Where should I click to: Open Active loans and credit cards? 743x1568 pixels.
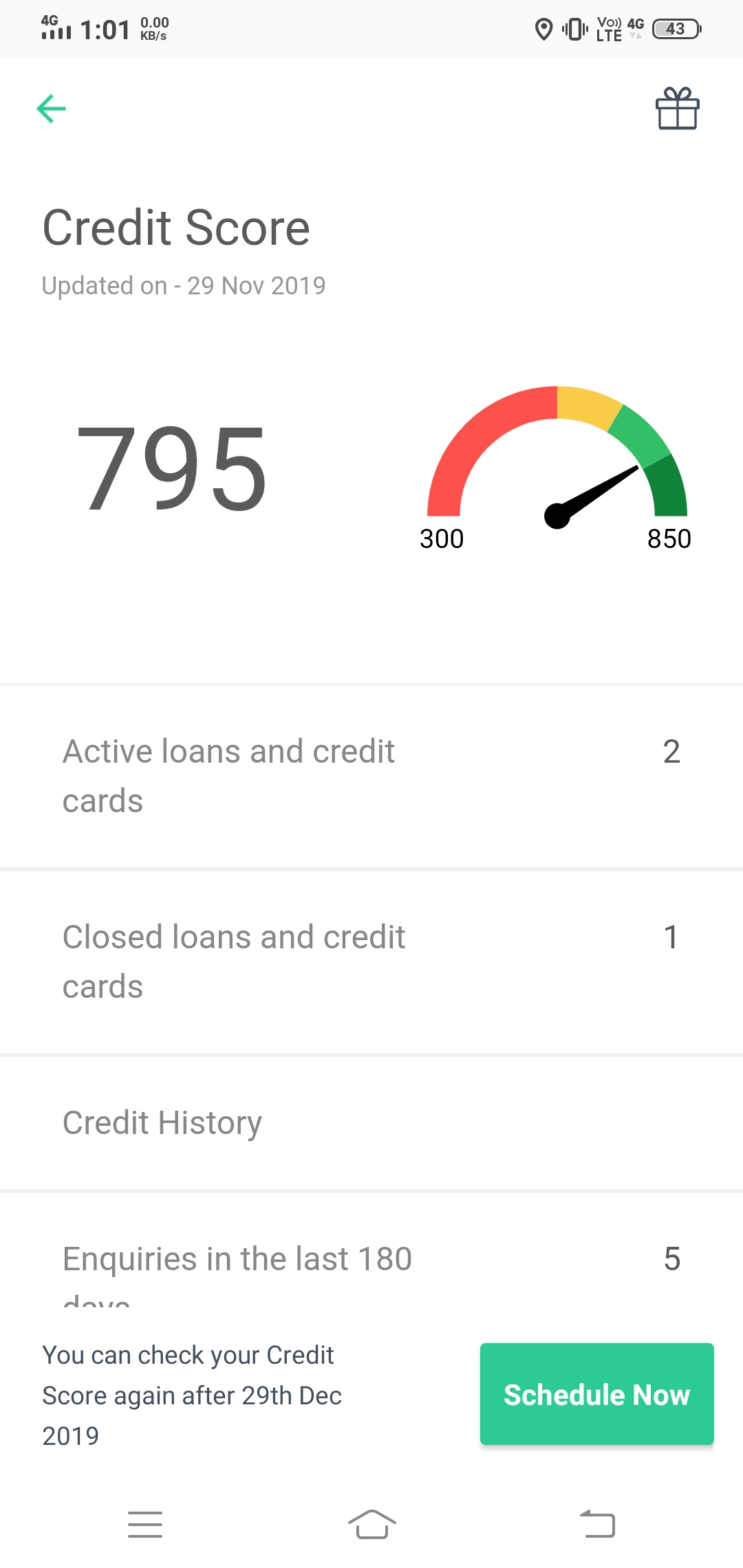[x=371, y=776]
